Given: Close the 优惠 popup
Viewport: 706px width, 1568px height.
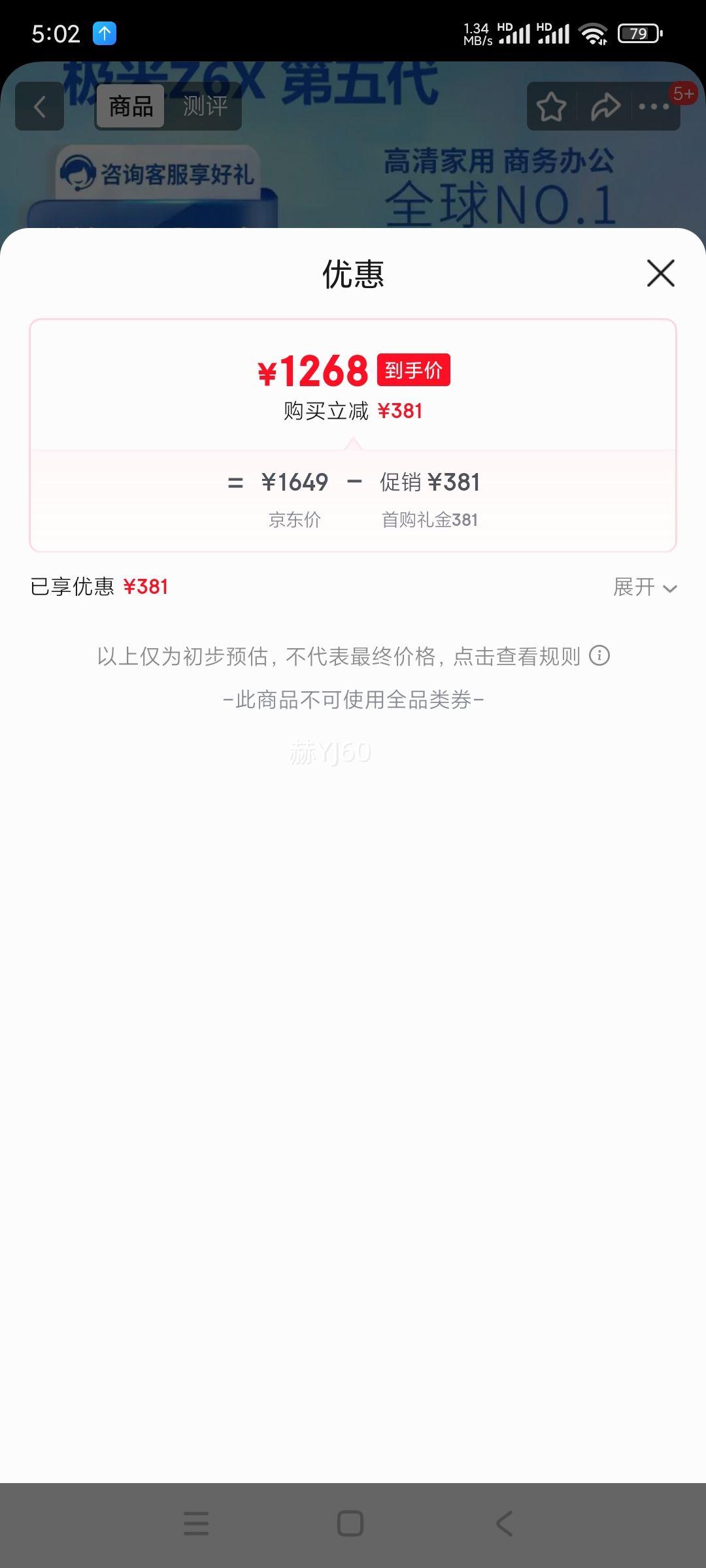Looking at the screenshot, I should pos(660,274).
